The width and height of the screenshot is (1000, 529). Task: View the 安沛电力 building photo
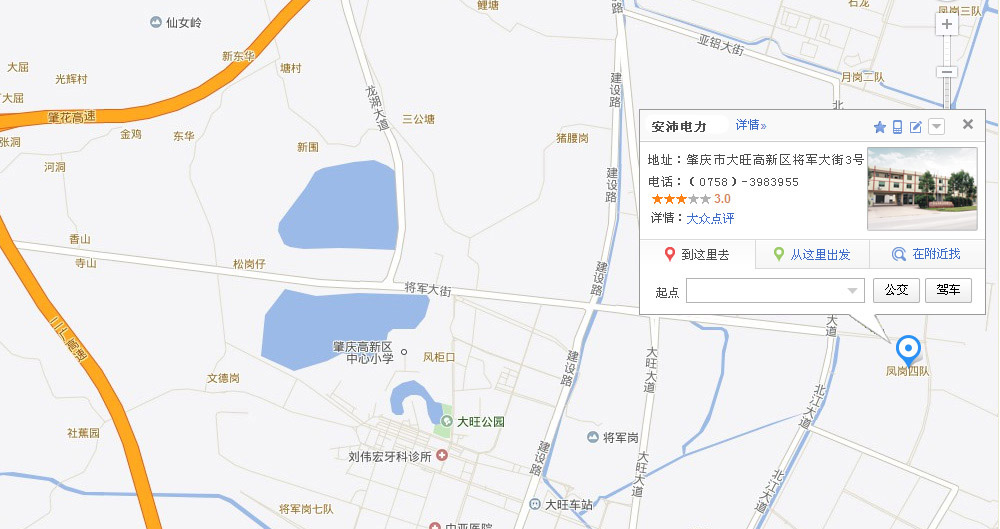pos(921,189)
